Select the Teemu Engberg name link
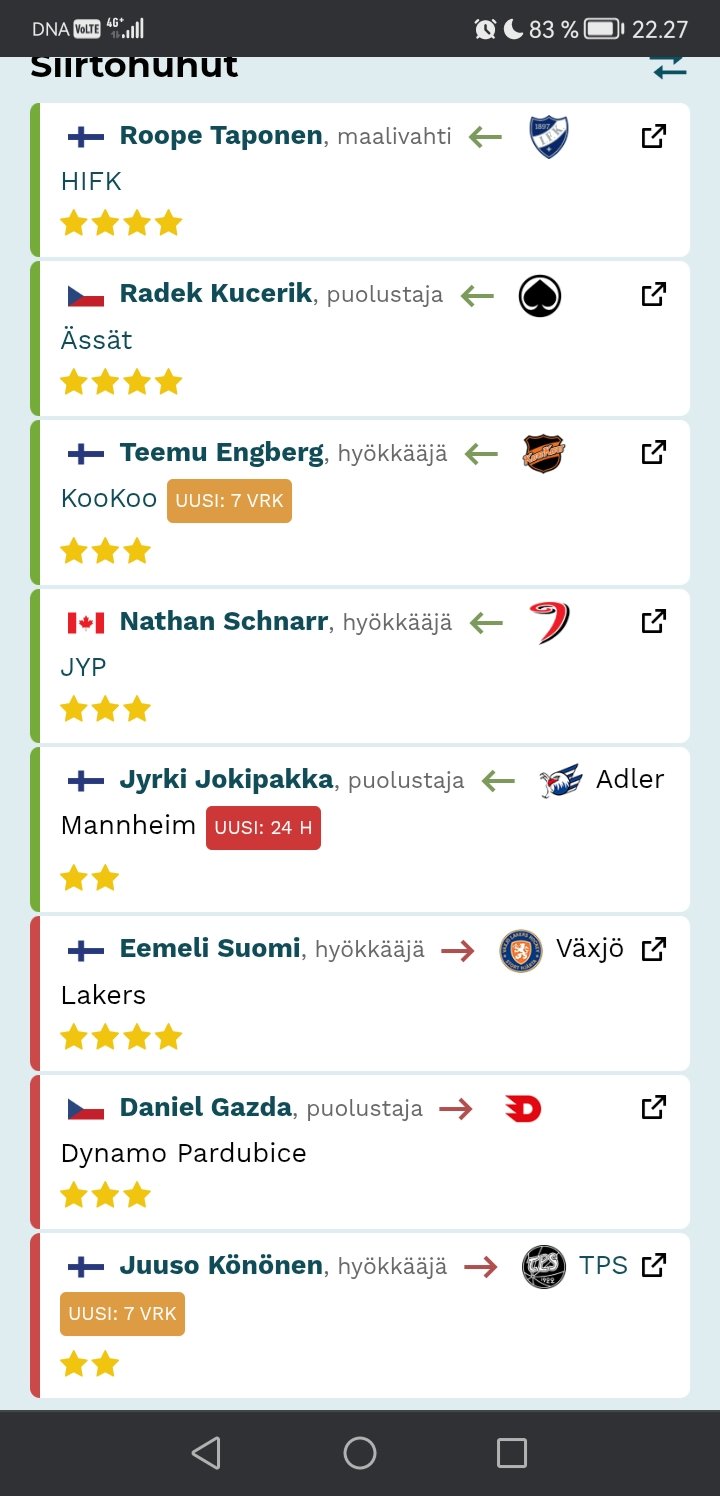Viewport: 720px width, 1496px height. 221,452
